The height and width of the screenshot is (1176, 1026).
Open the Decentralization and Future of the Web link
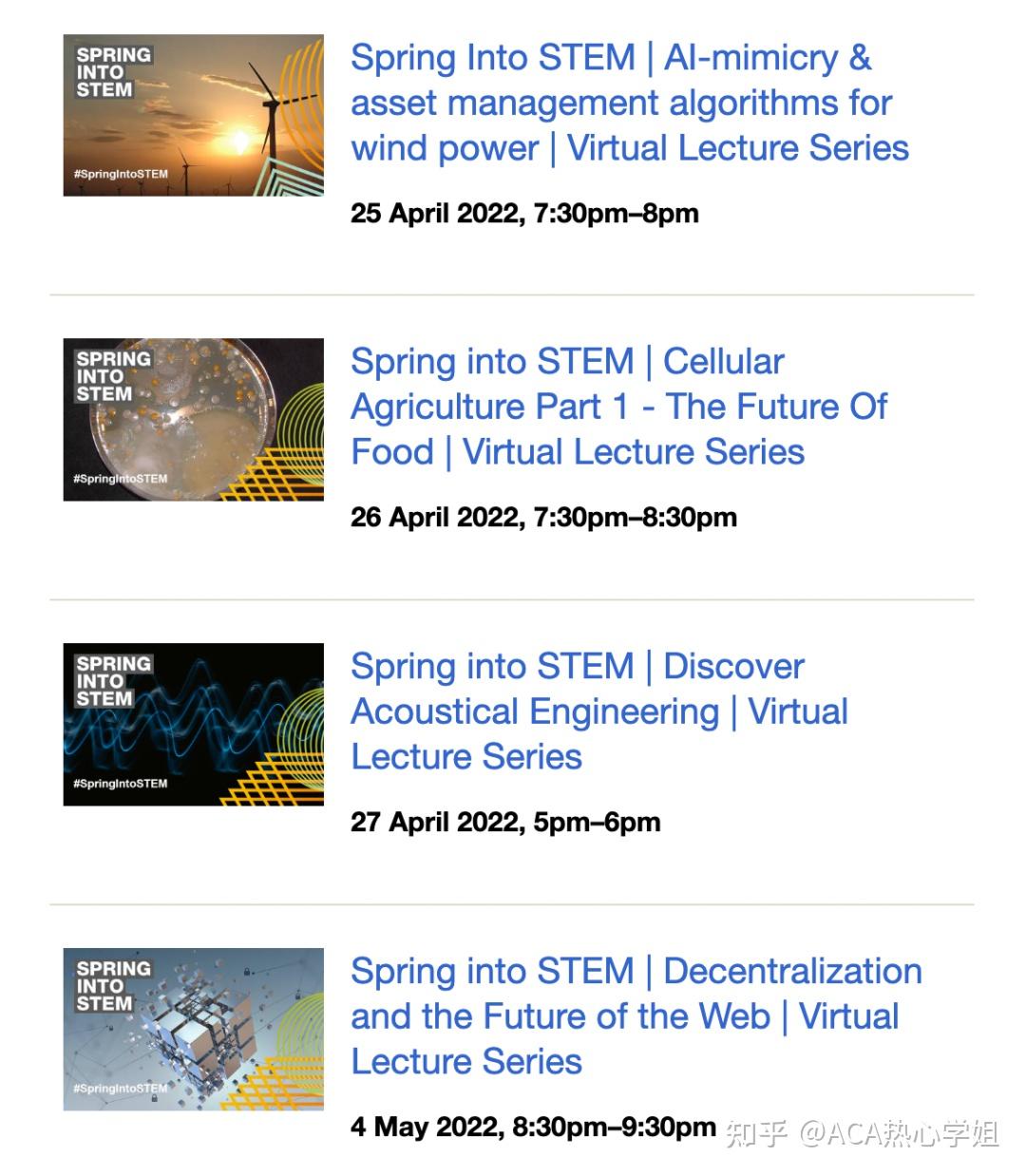pos(636,1015)
